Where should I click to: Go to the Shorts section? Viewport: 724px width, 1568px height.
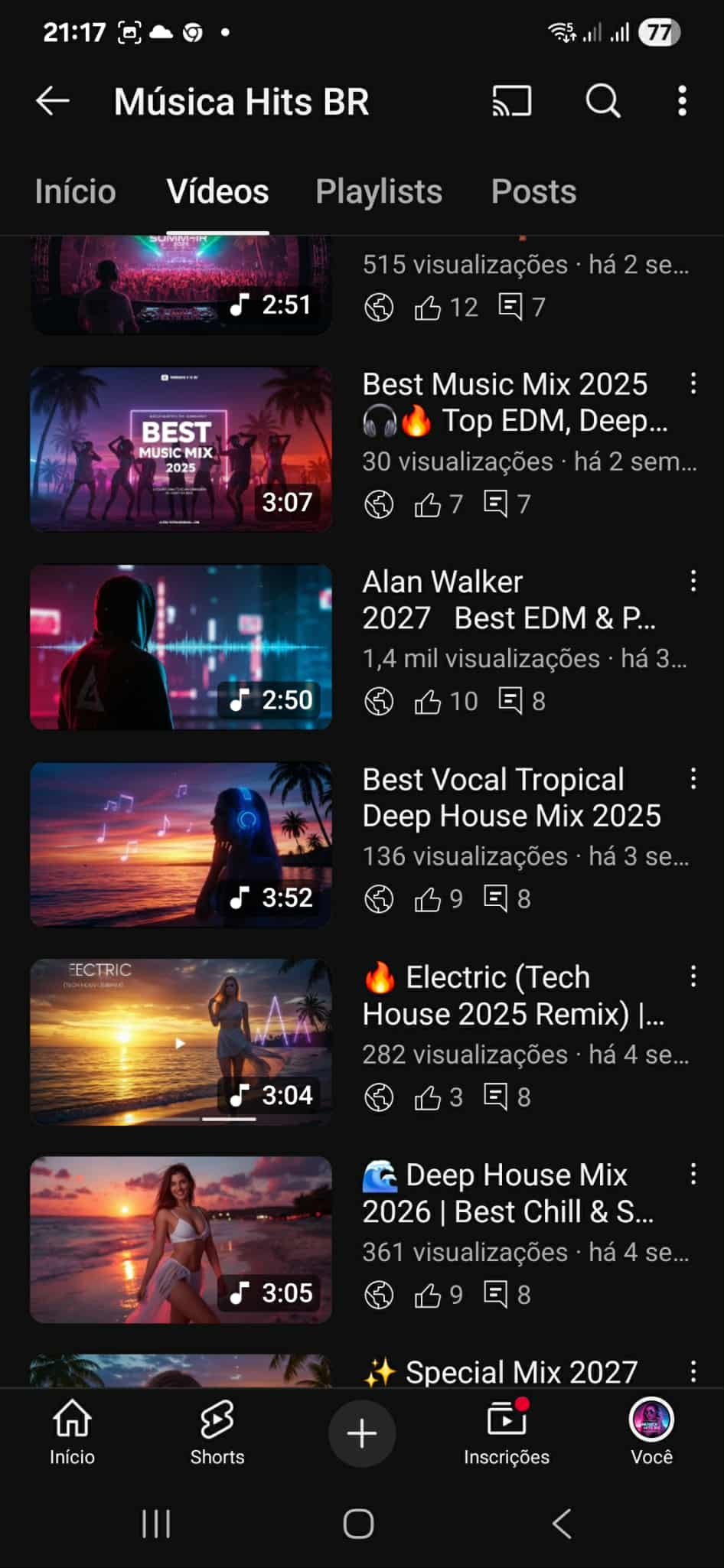[217, 1433]
